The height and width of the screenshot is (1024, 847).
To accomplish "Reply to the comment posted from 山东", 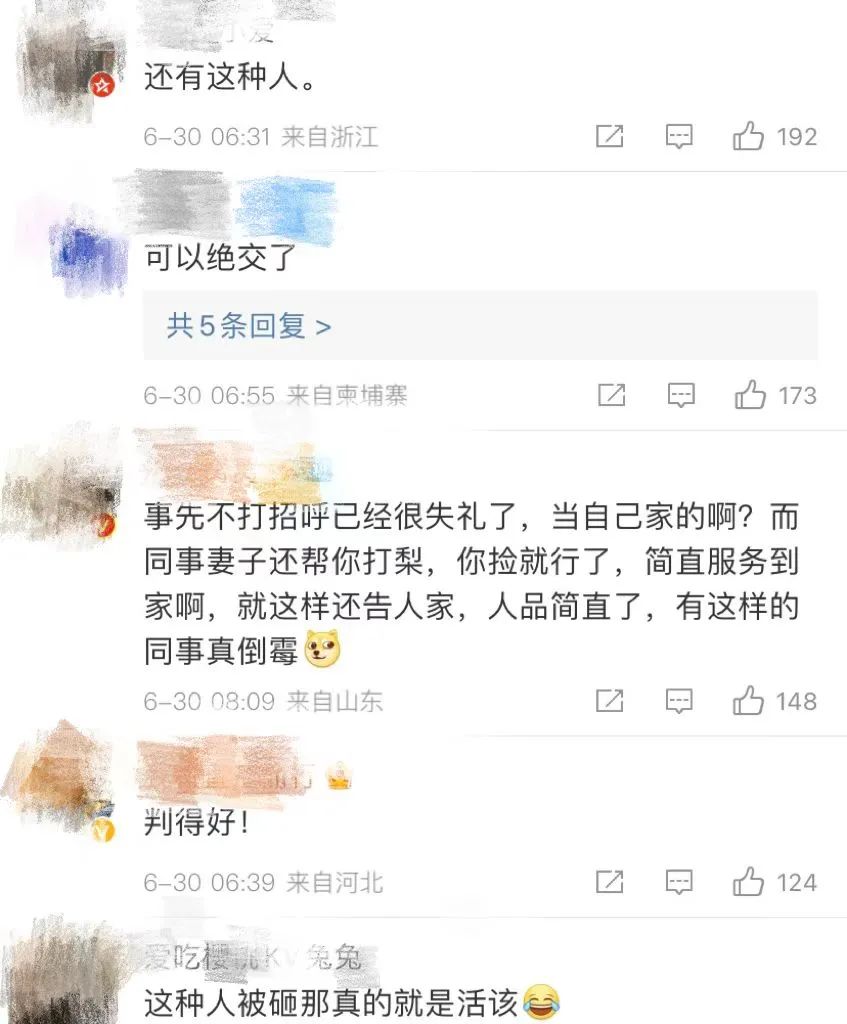I will tap(680, 701).
